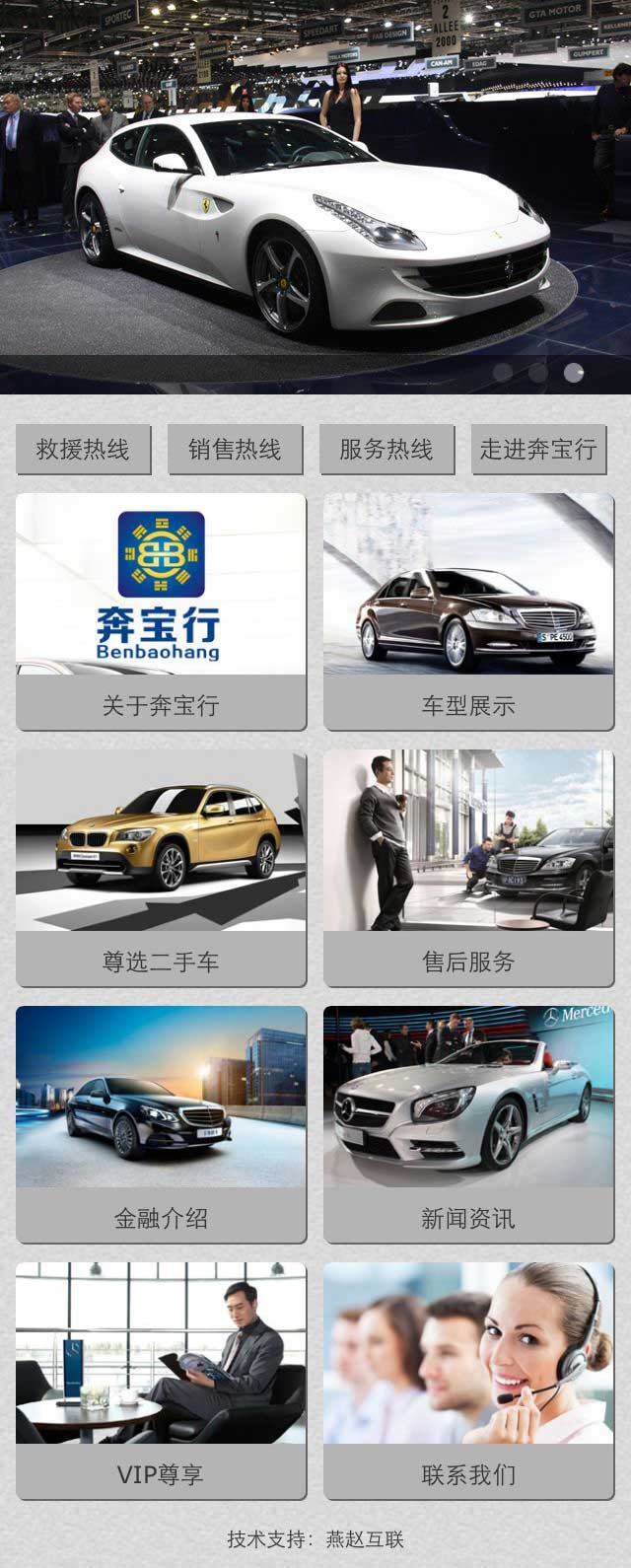The image size is (631, 1568).
Task: Read 新闻资讯 news card
Action: [468, 1124]
